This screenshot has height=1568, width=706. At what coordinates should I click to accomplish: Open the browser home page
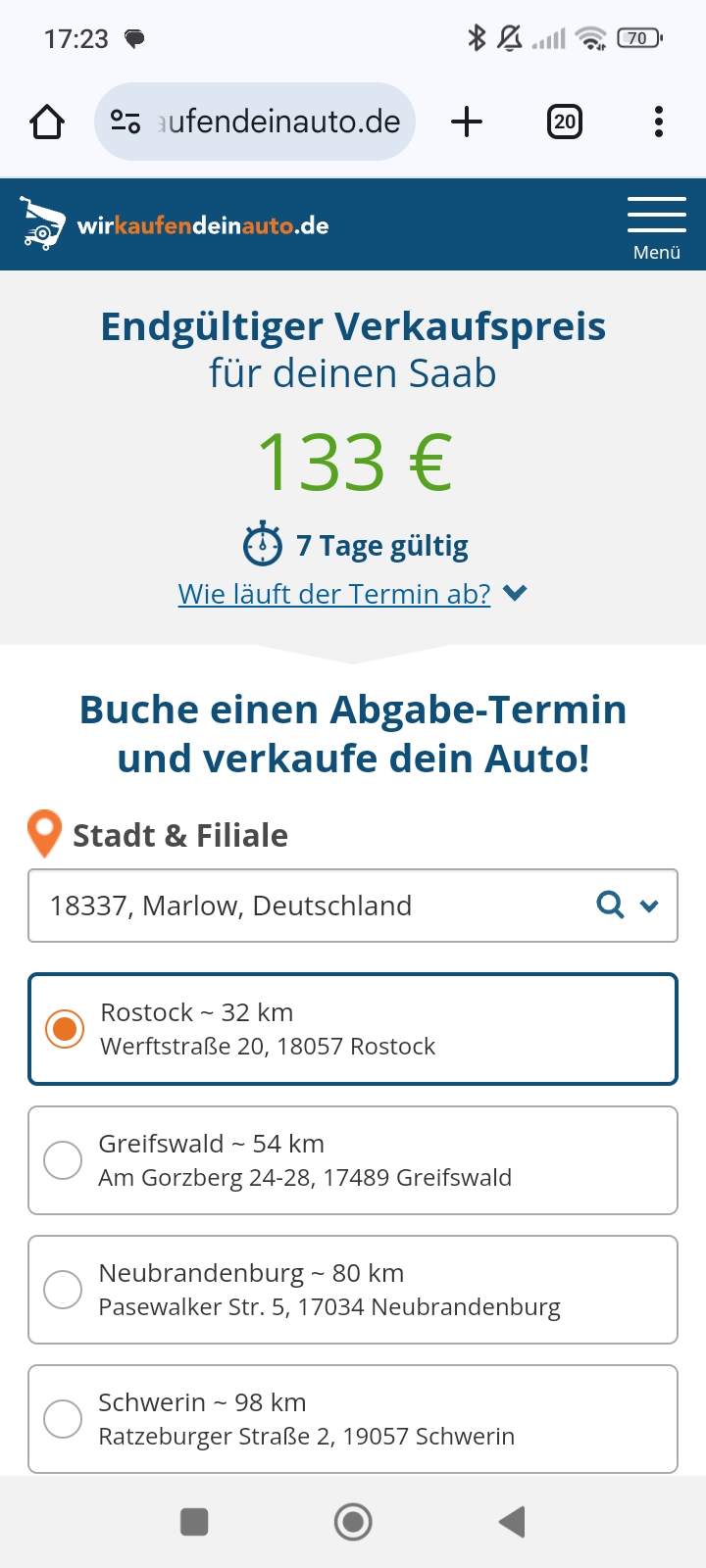(x=47, y=122)
